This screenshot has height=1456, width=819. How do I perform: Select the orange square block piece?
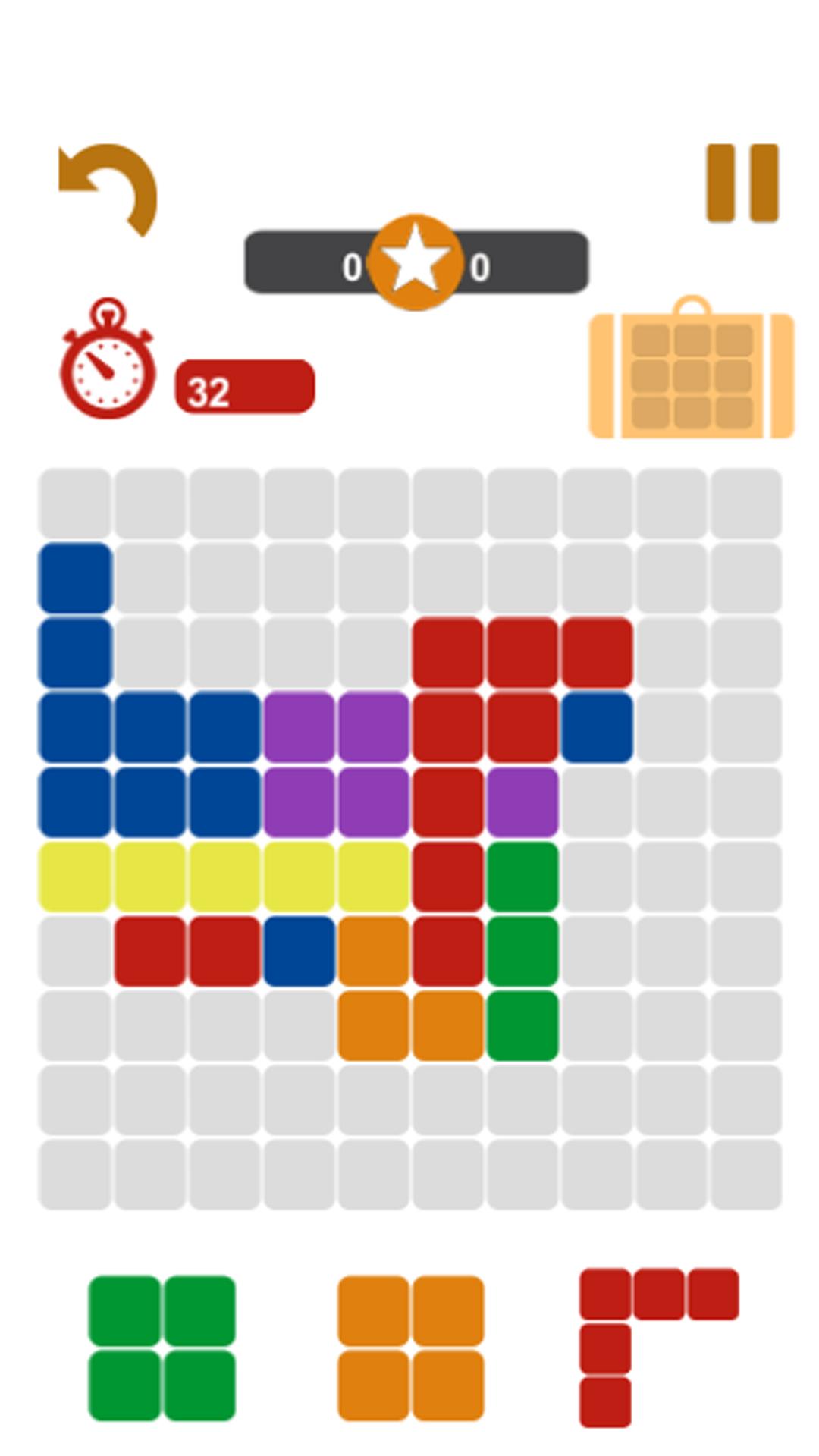point(410,1348)
